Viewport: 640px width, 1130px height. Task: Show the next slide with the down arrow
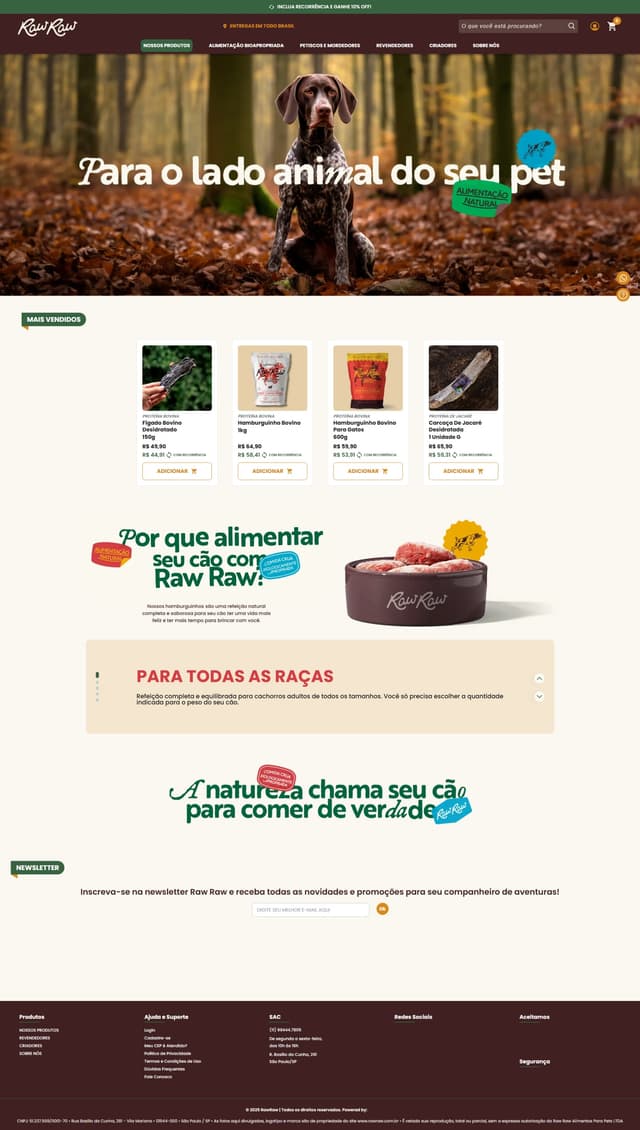(x=539, y=696)
